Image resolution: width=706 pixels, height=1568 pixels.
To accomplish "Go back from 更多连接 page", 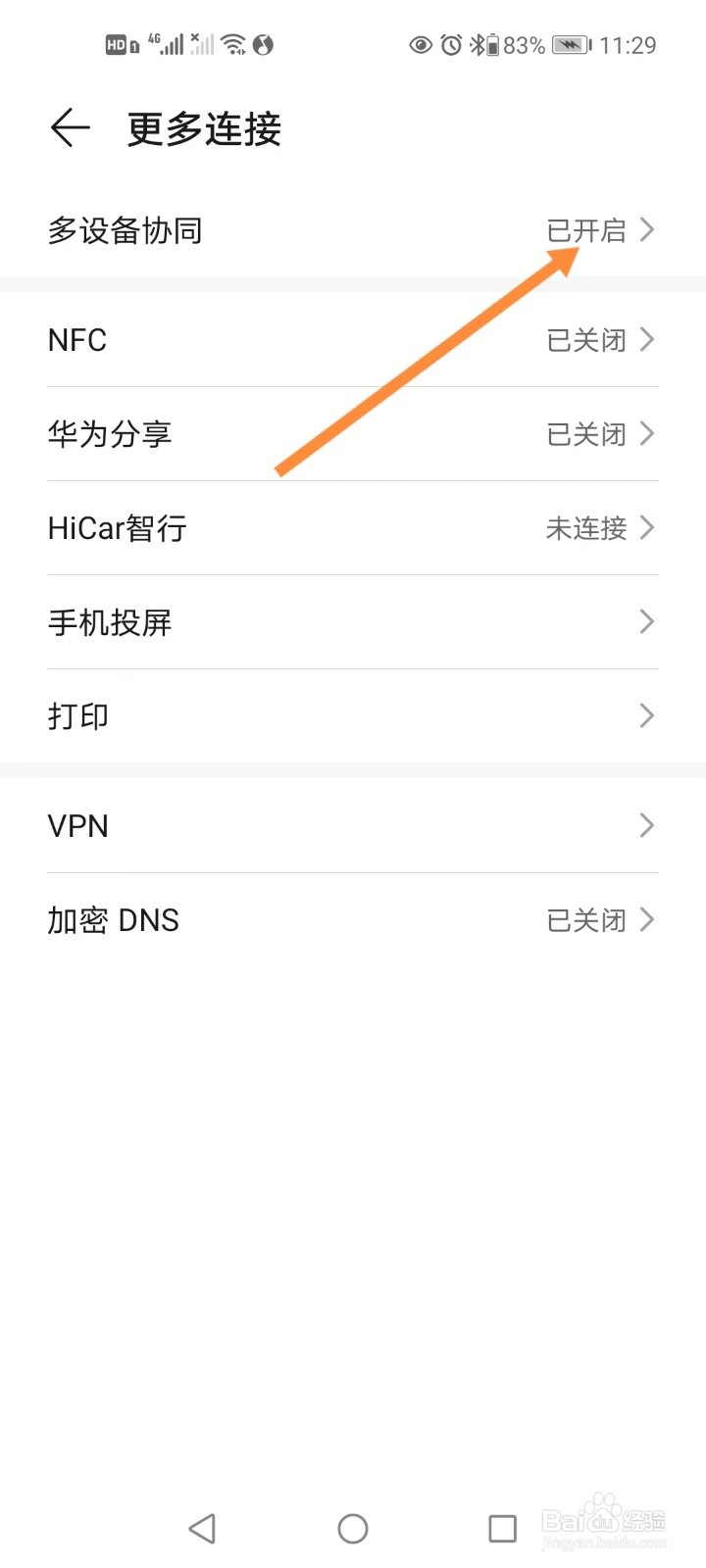I will pos(71,128).
